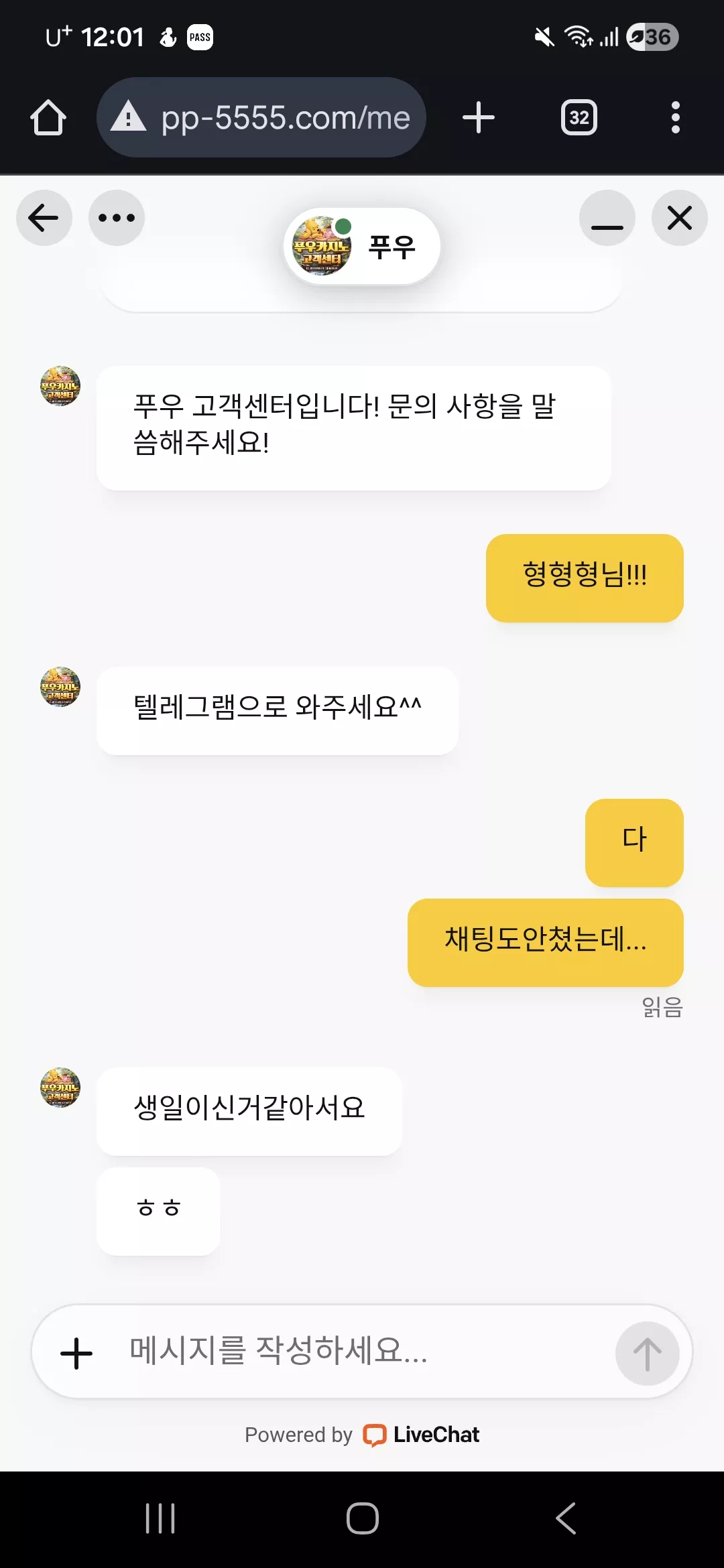
Task: Open the tab switcher showing 32 tabs
Action: tap(579, 118)
